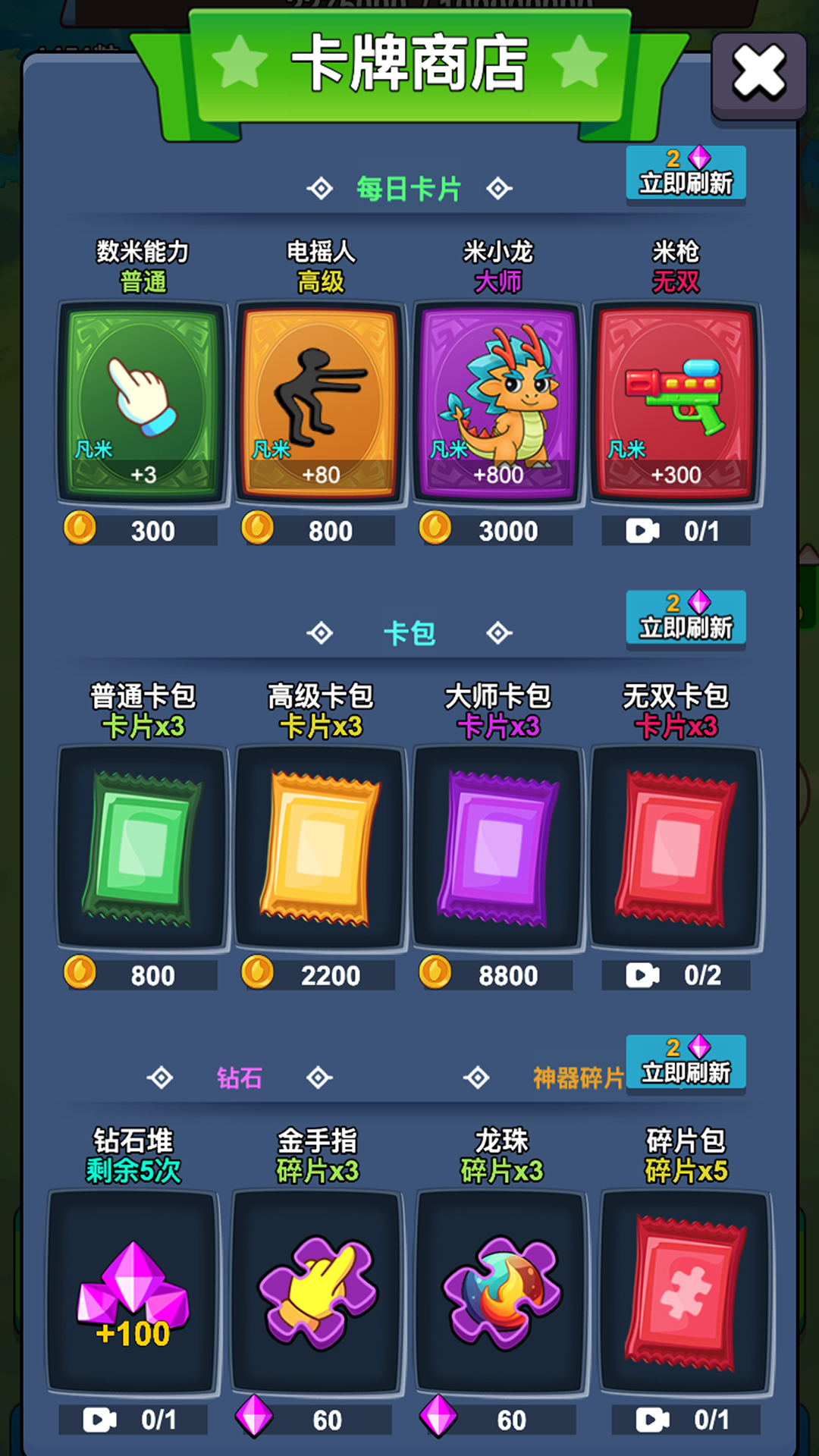Select the 数米能力 普通 card
819x1456 pixels.
click(x=143, y=403)
